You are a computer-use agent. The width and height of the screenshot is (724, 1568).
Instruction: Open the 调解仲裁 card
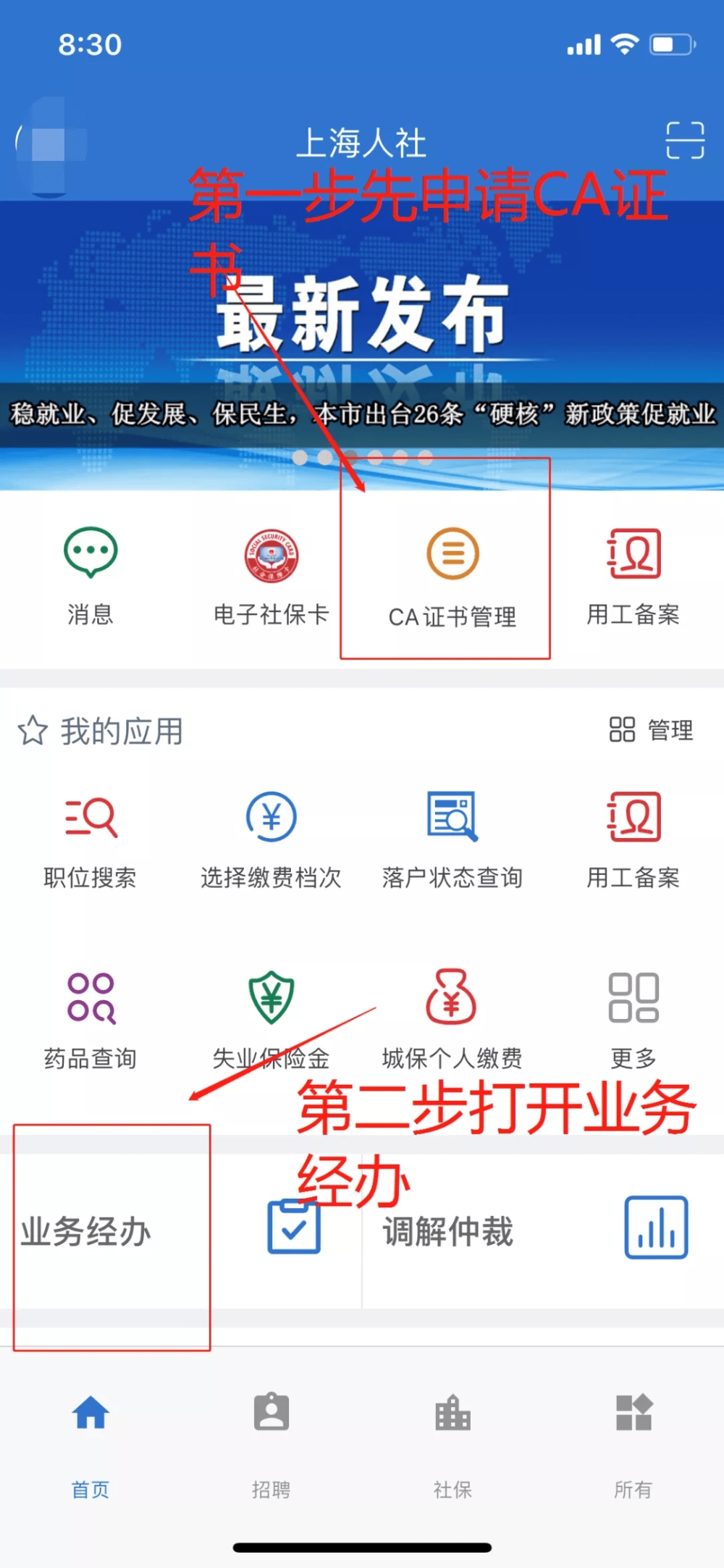[536, 1231]
